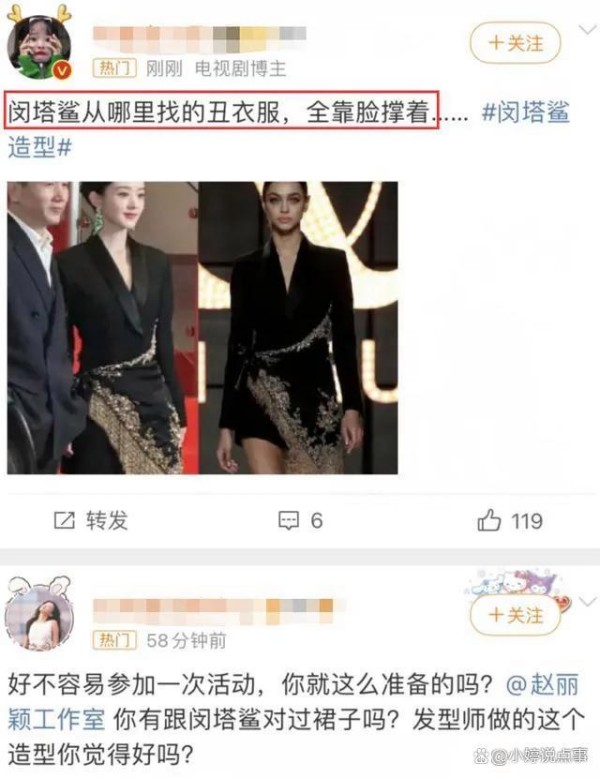Like the post with 119 likes
The image size is (600, 778).
point(510,520)
